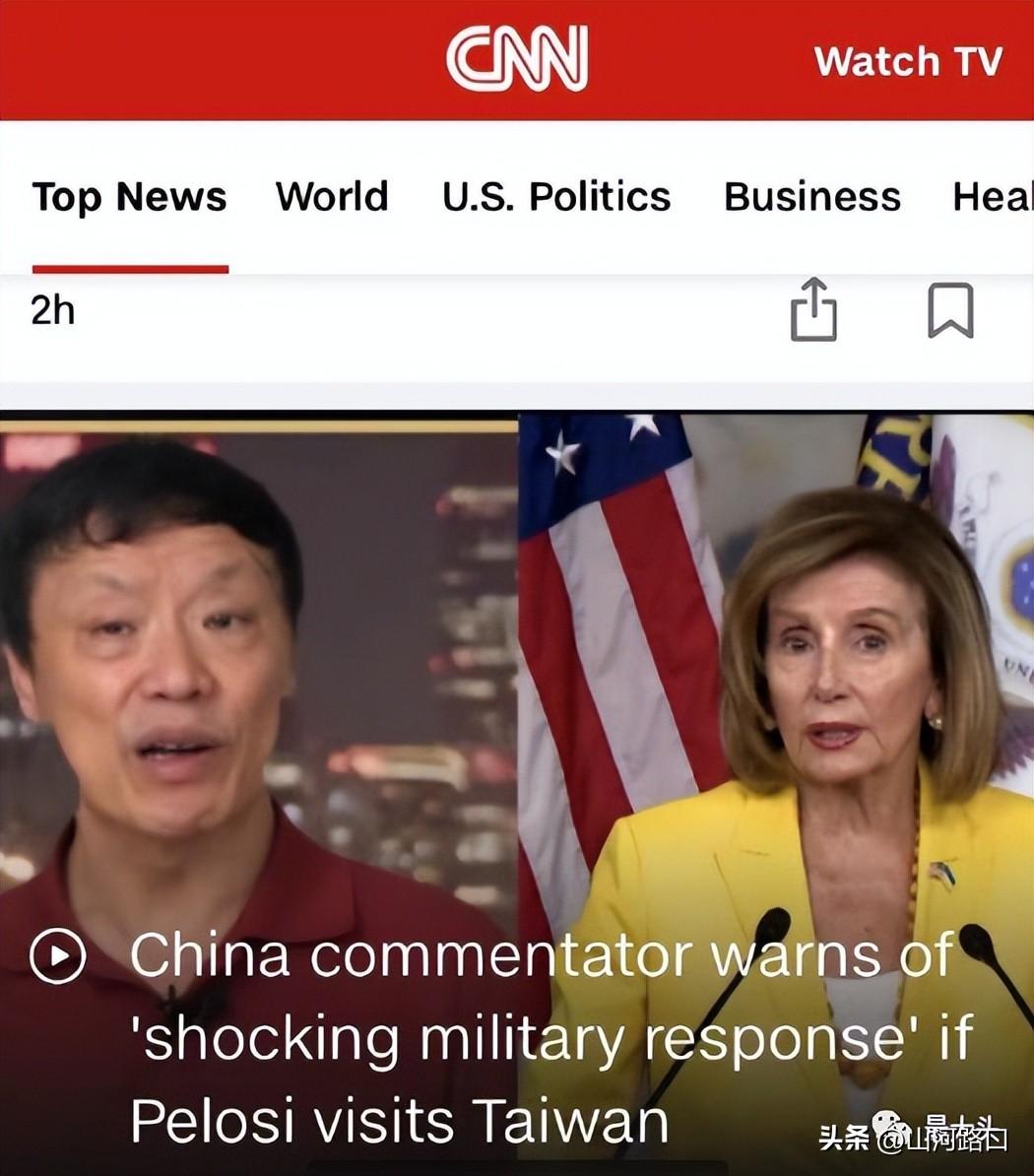Image resolution: width=1034 pixels, height=1176 pixels.
Task: Open the U.S. Politics tab
Action: pyautogui.click(x=555, y=196)
